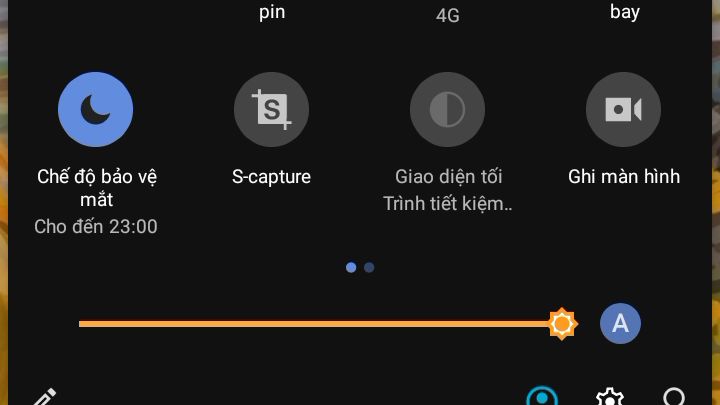The height and width of the screenshot is (405, 720).
Task: Start Ghi màn hình screen recording
Action: [623, 109]
